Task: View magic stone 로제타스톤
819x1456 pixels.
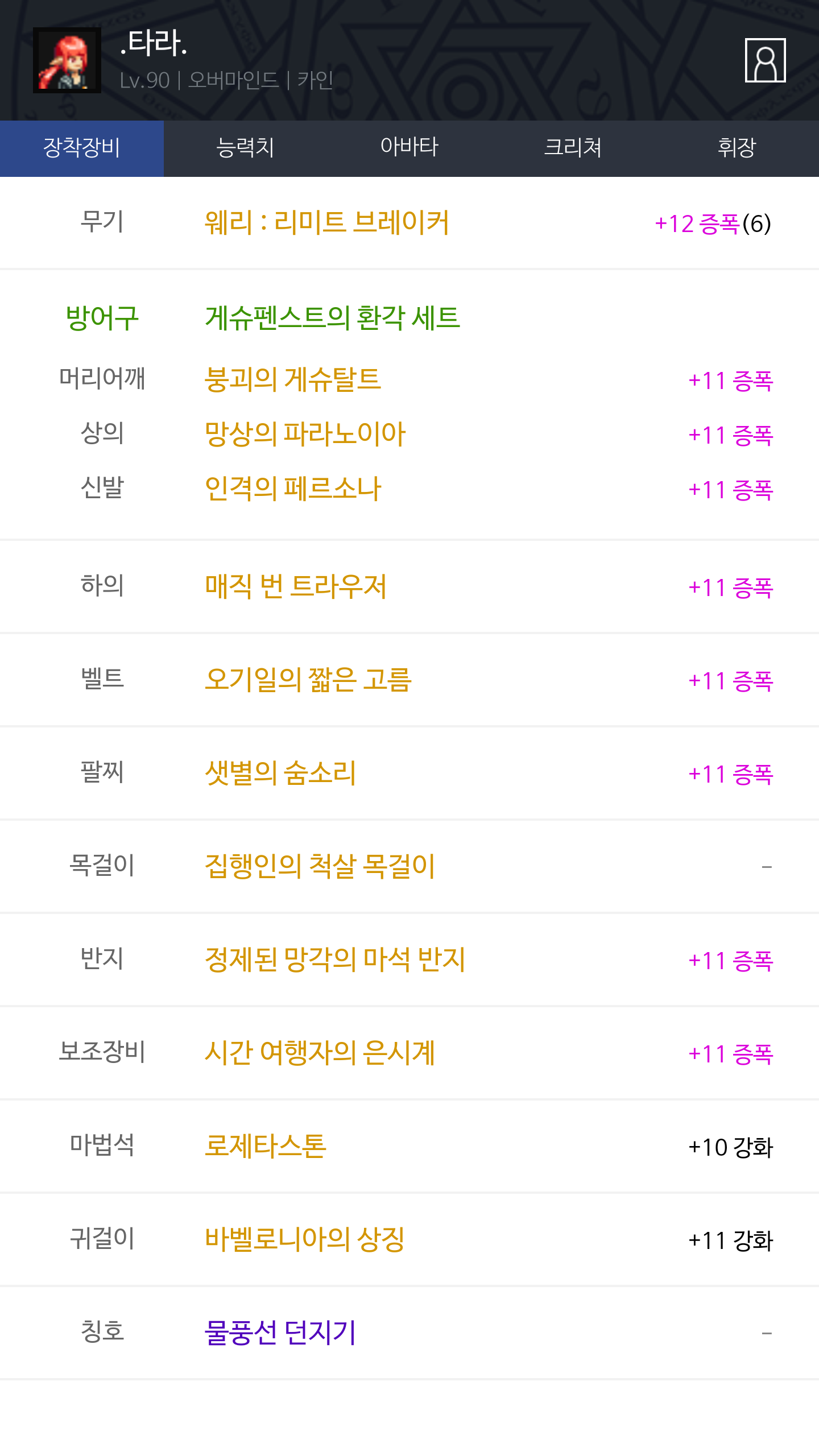Action: pyautogui.click(x=266, y=1146)
